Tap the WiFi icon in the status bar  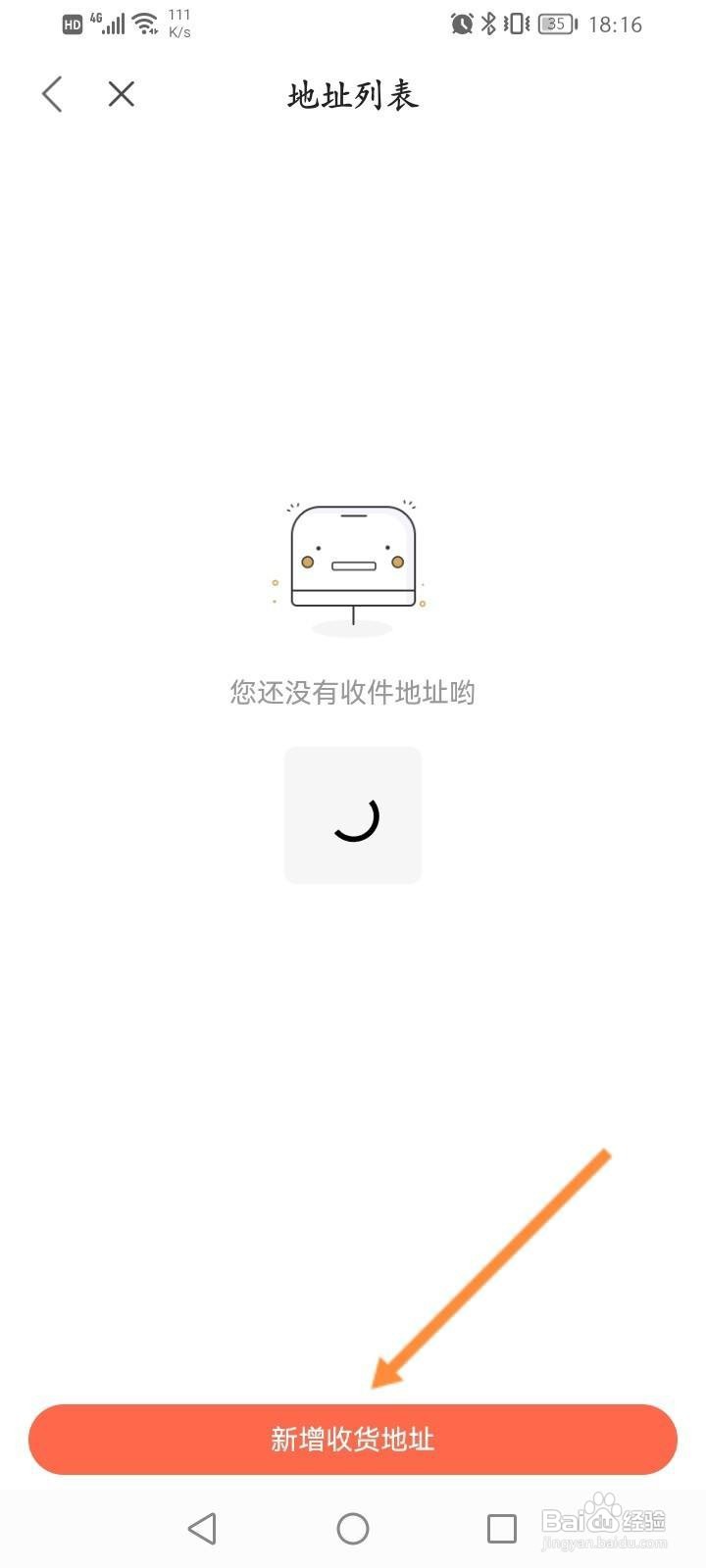[x=143, y=24]
